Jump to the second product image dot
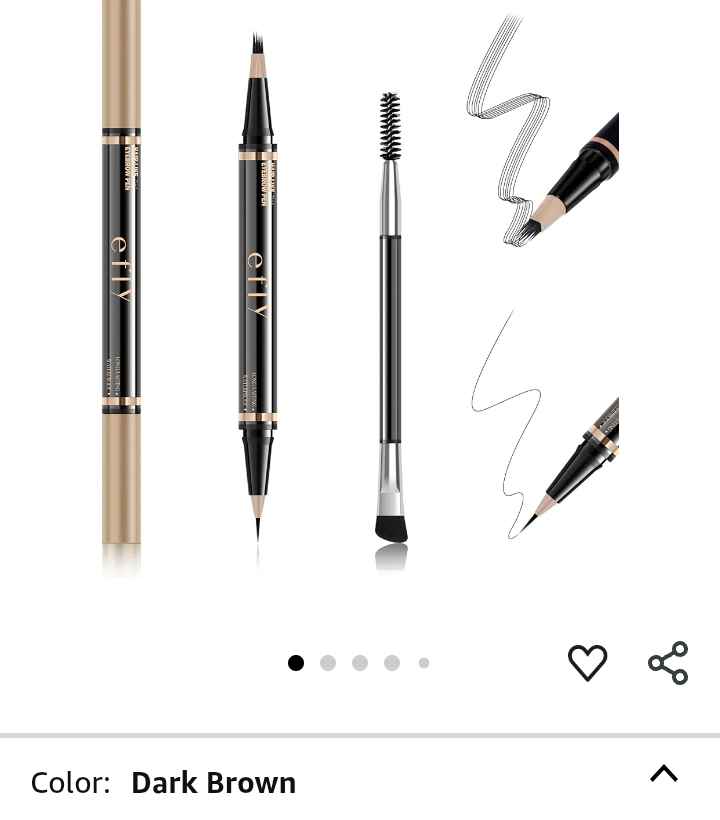The image size is (720, 820). point(328,663)
